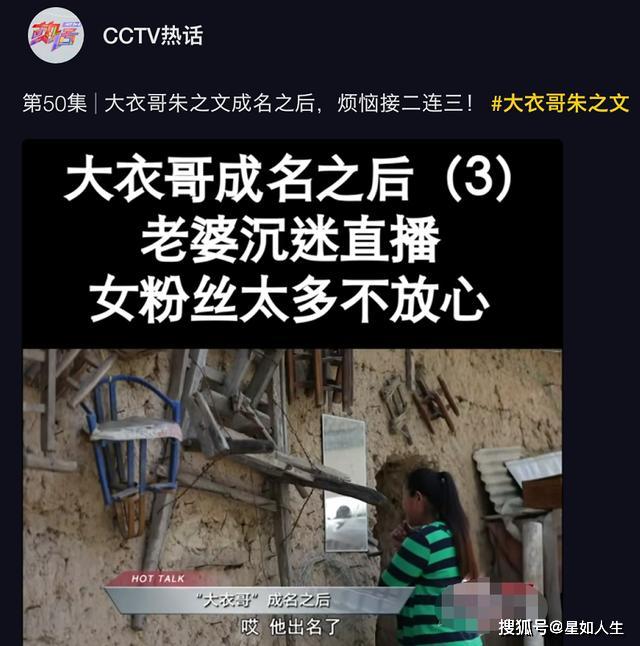Open the #大衣哥朱之文 hashtag
Screen dimensions: 640x646
pyautogui.click(x=560, y=103)
